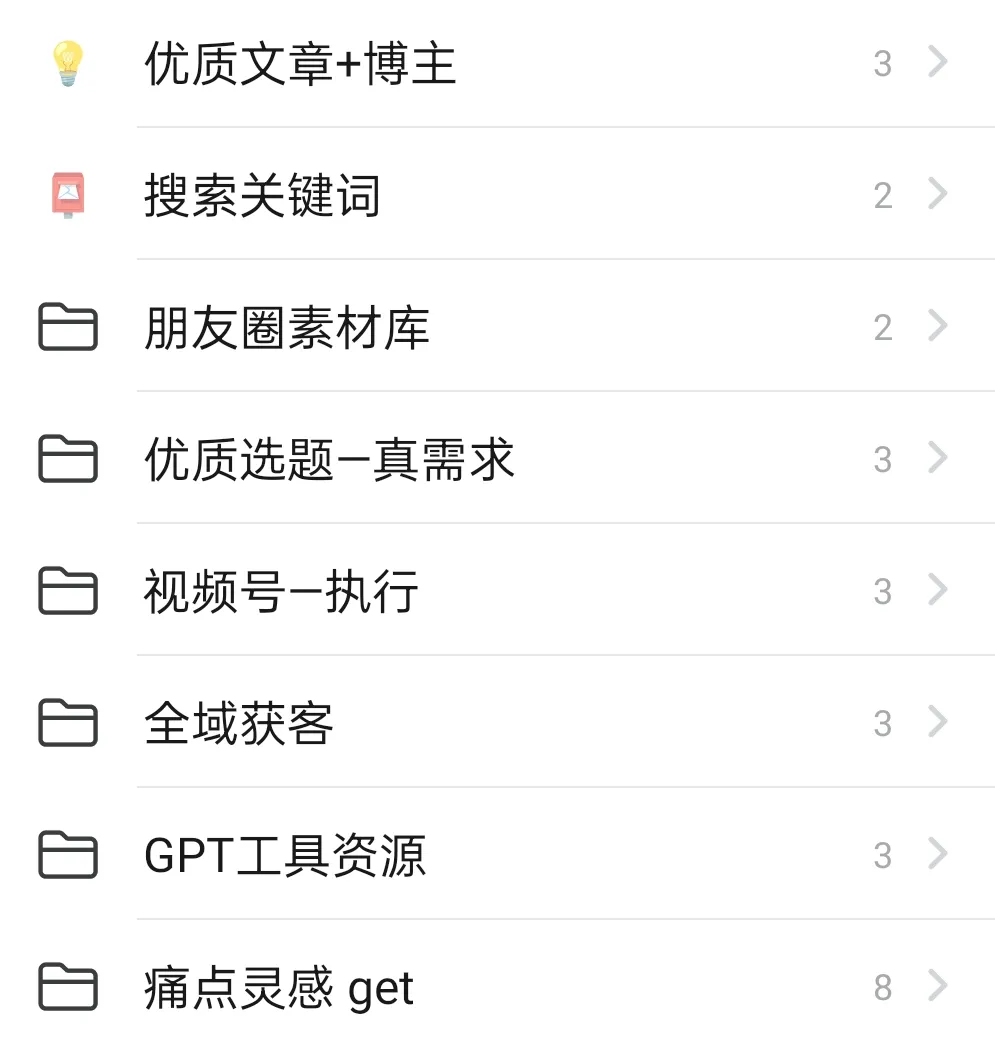Image resolution: width=995 pixels, height=1044 pixels.
Task: Select the 优质选题-真需求 row
Action: pos(329,460)
